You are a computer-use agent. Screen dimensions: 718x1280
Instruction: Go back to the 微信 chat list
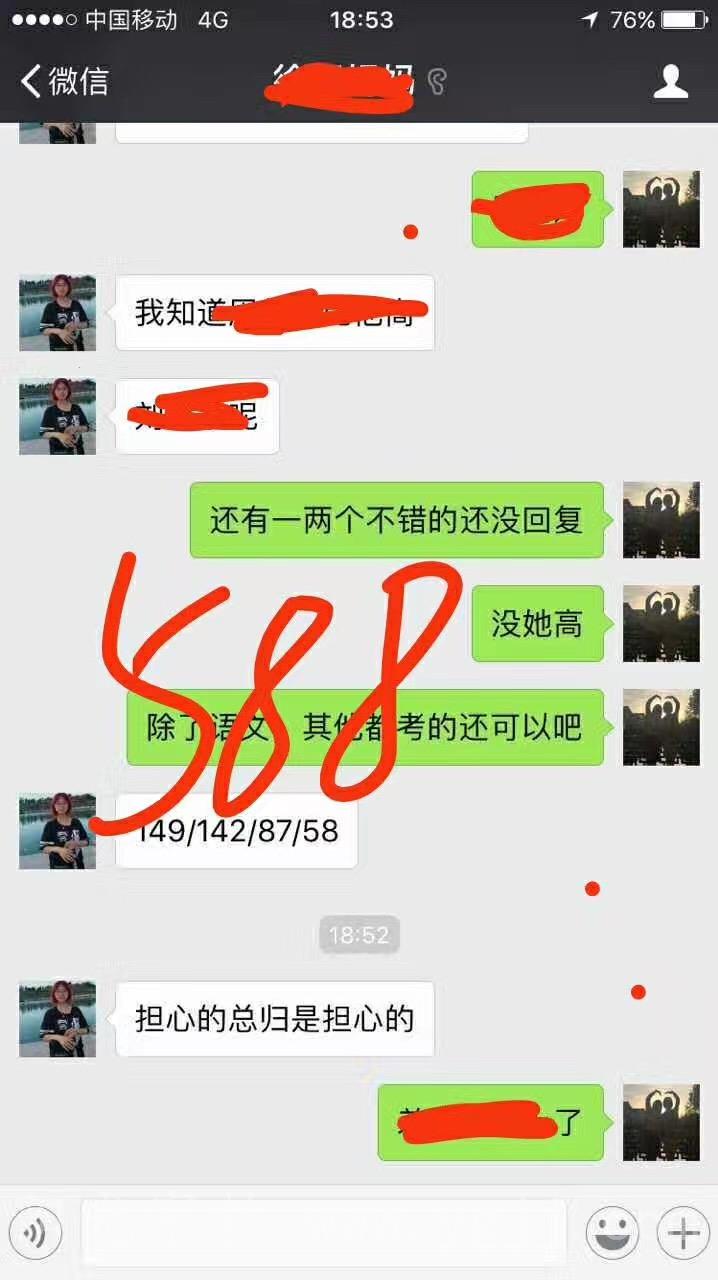click(65, 81)
